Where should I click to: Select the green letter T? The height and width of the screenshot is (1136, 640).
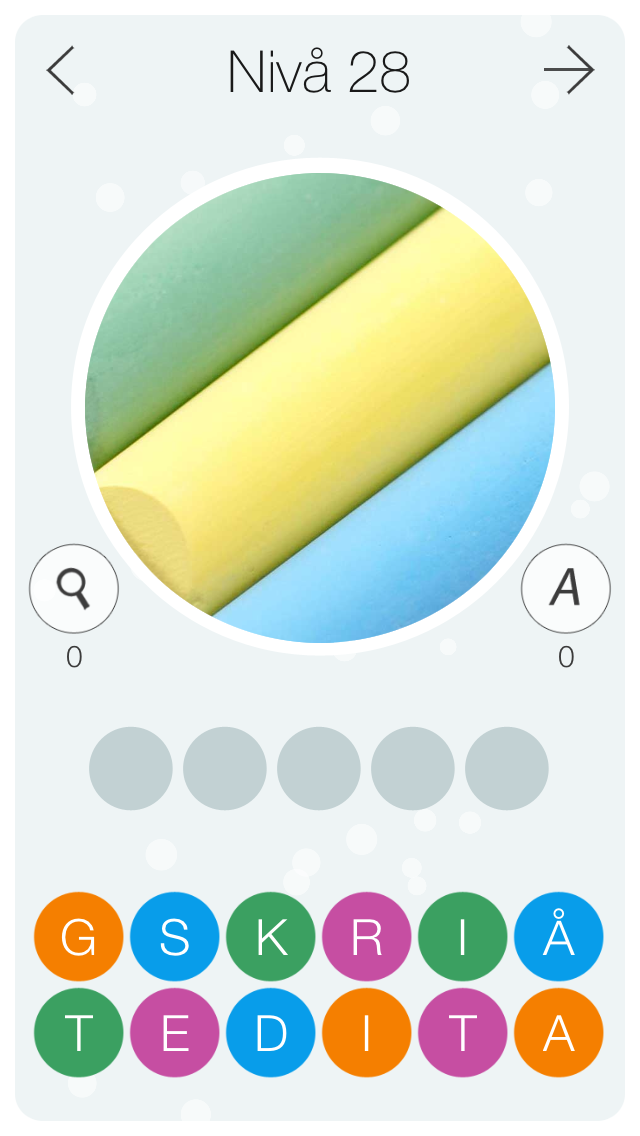(78, 1032)
